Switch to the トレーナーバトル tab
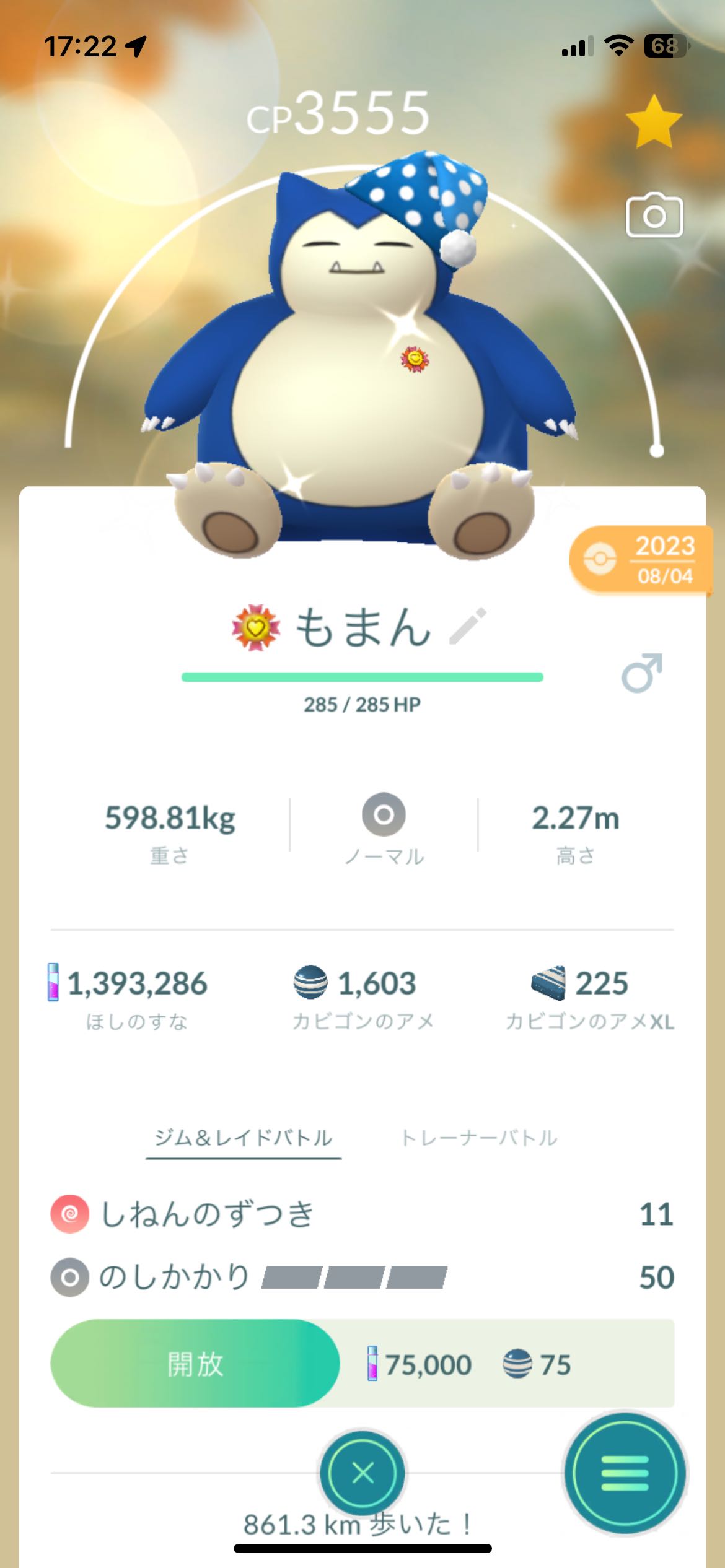The width and height of the screenshot is (725, 1568). click(479, 1138)
